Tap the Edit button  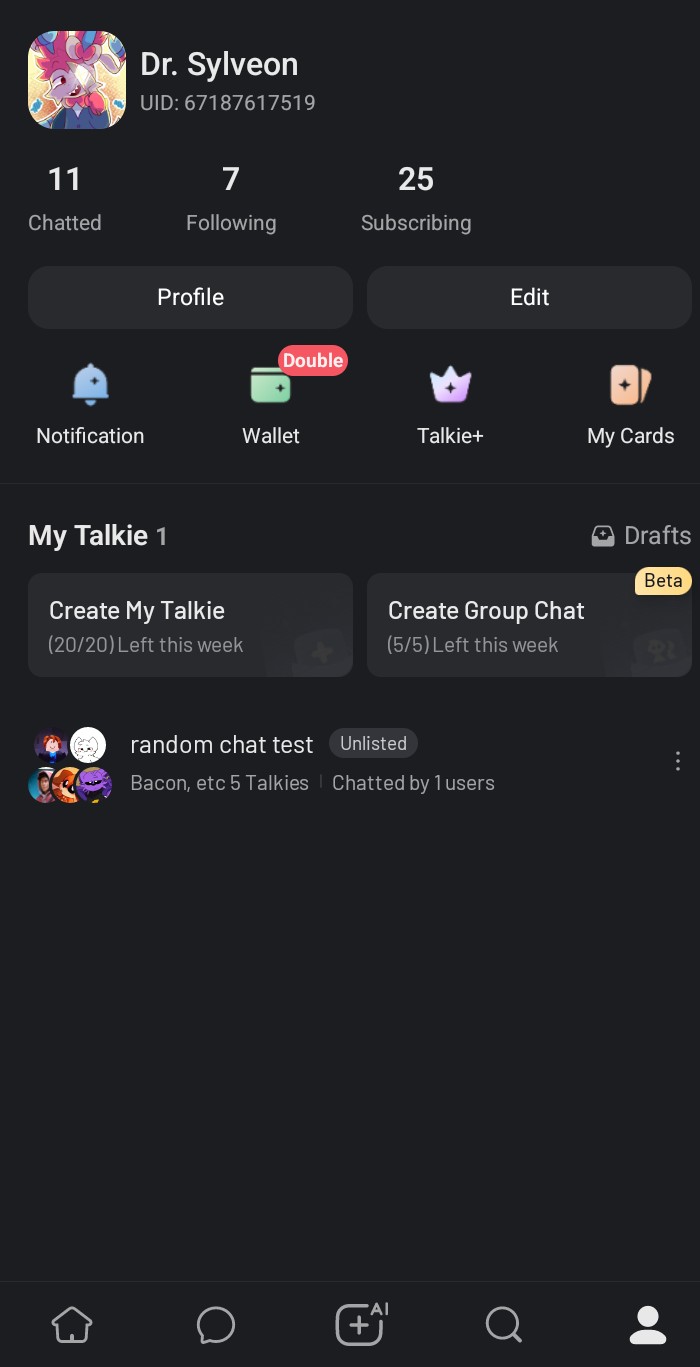(529, 297)
